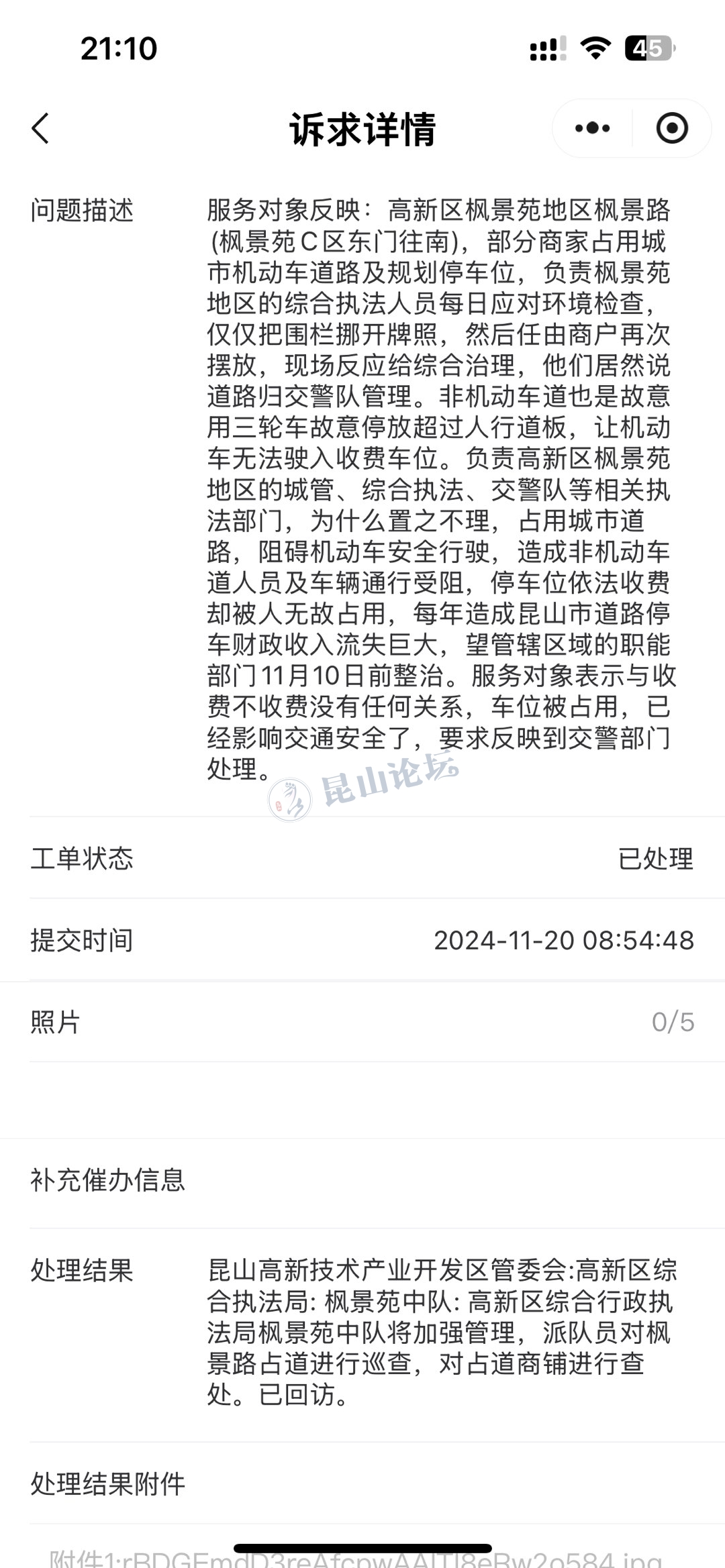Open the mini program more-options menu
725x1568 pixels.
pos(592,128)
